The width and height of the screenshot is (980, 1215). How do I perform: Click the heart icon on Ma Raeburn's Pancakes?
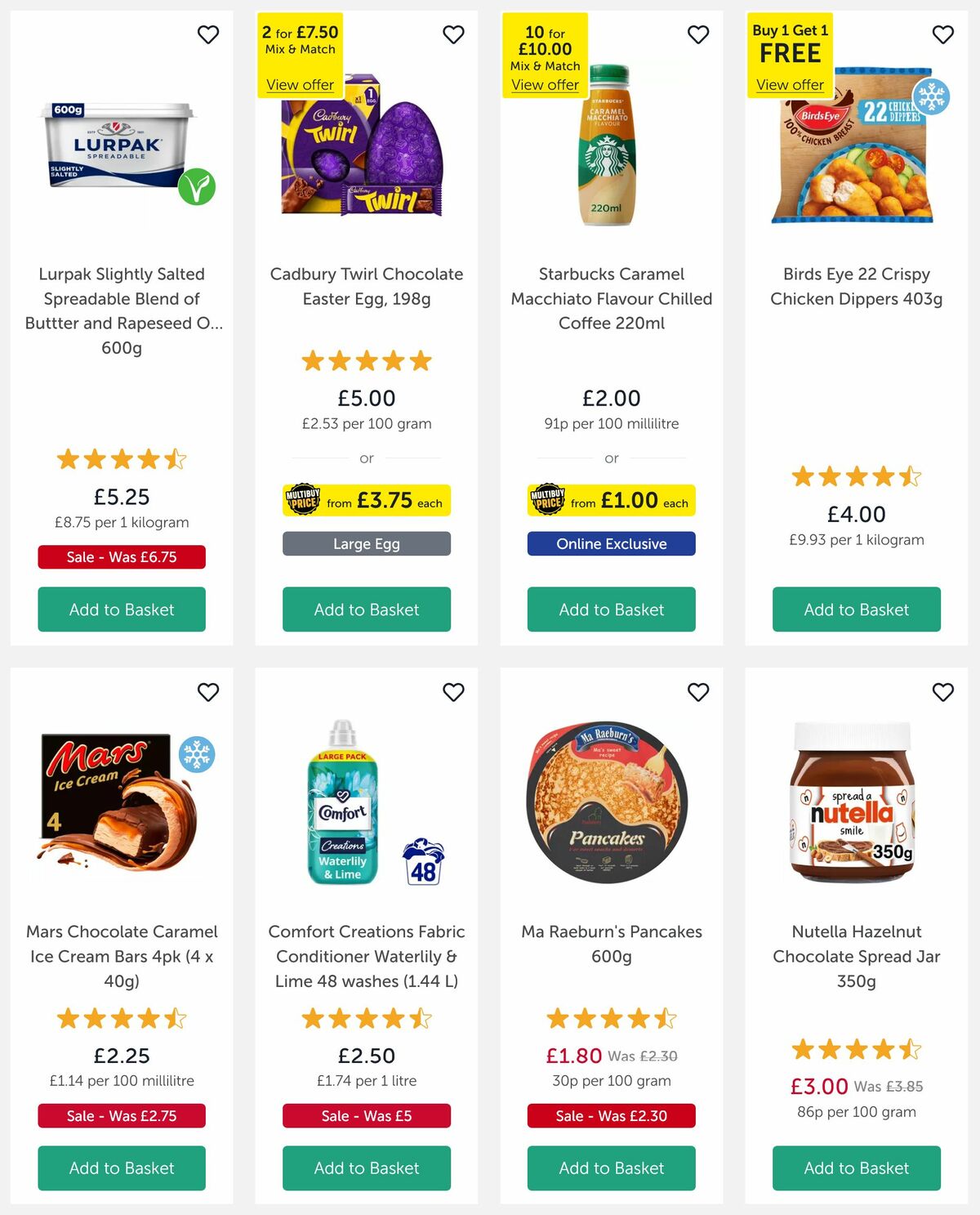click(x=698, y=692)
